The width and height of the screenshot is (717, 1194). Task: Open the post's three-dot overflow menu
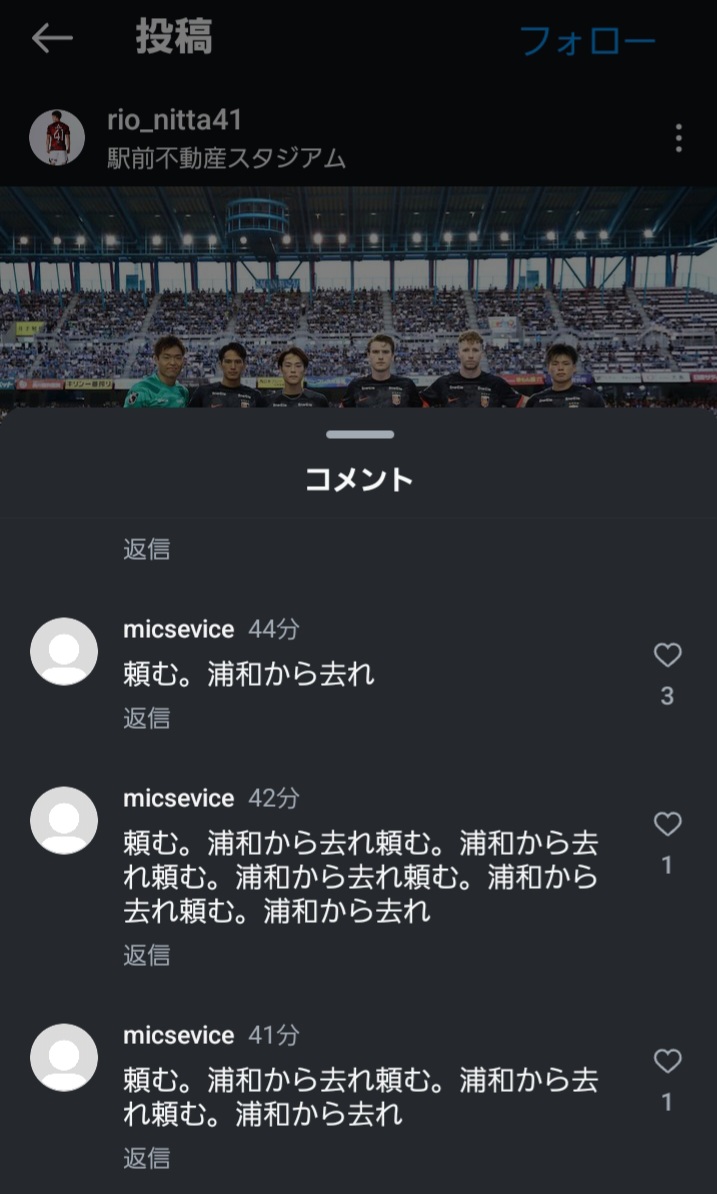[x=679, y=138]
